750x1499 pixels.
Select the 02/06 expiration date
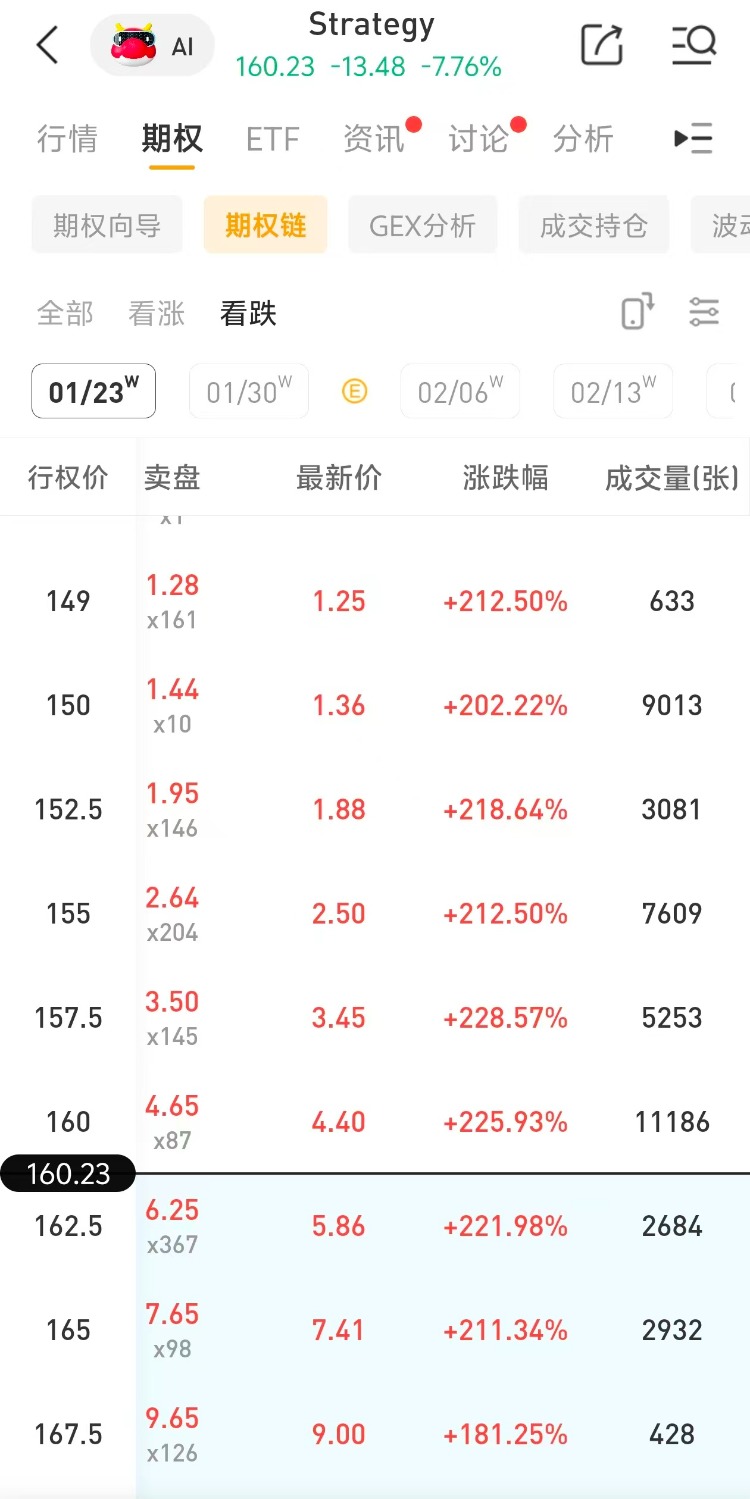460,391
